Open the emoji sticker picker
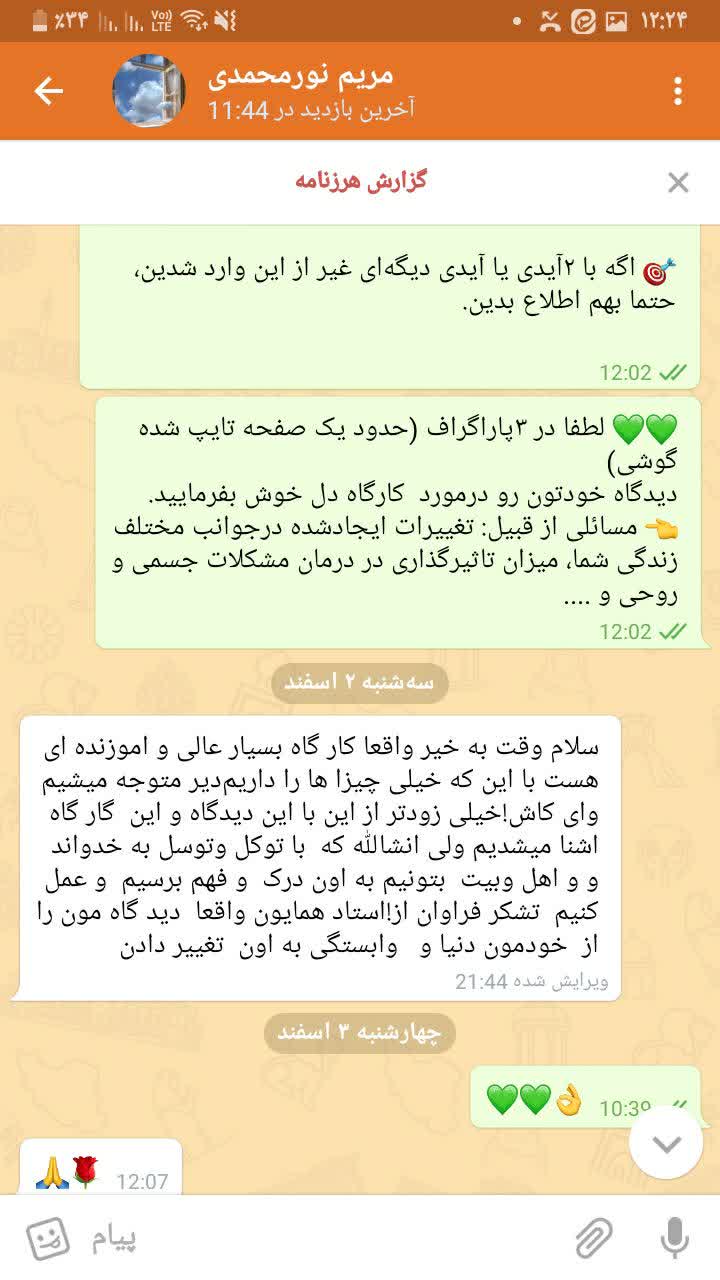The image size is (720, 1280). 47,1239
